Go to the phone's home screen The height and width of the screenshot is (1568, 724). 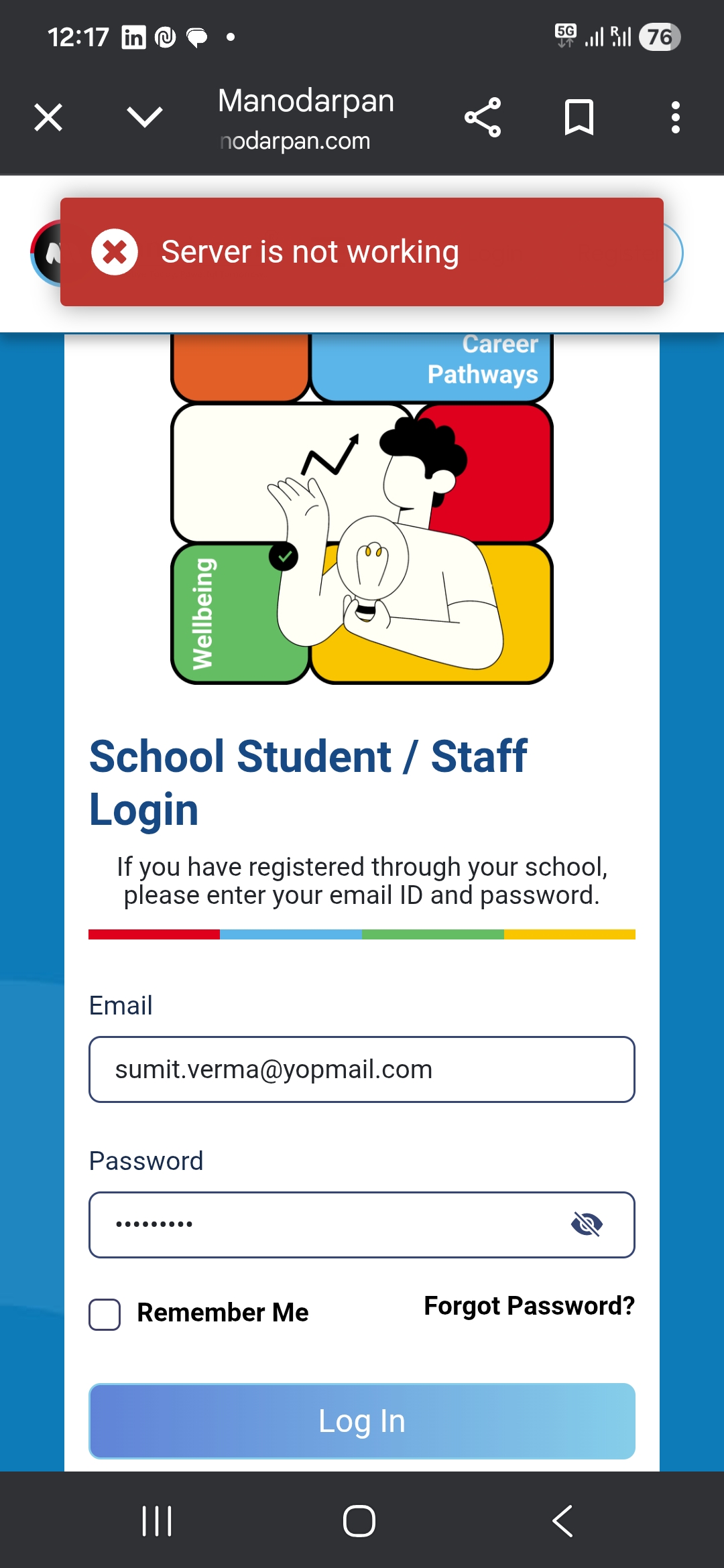coord(359,1520)
